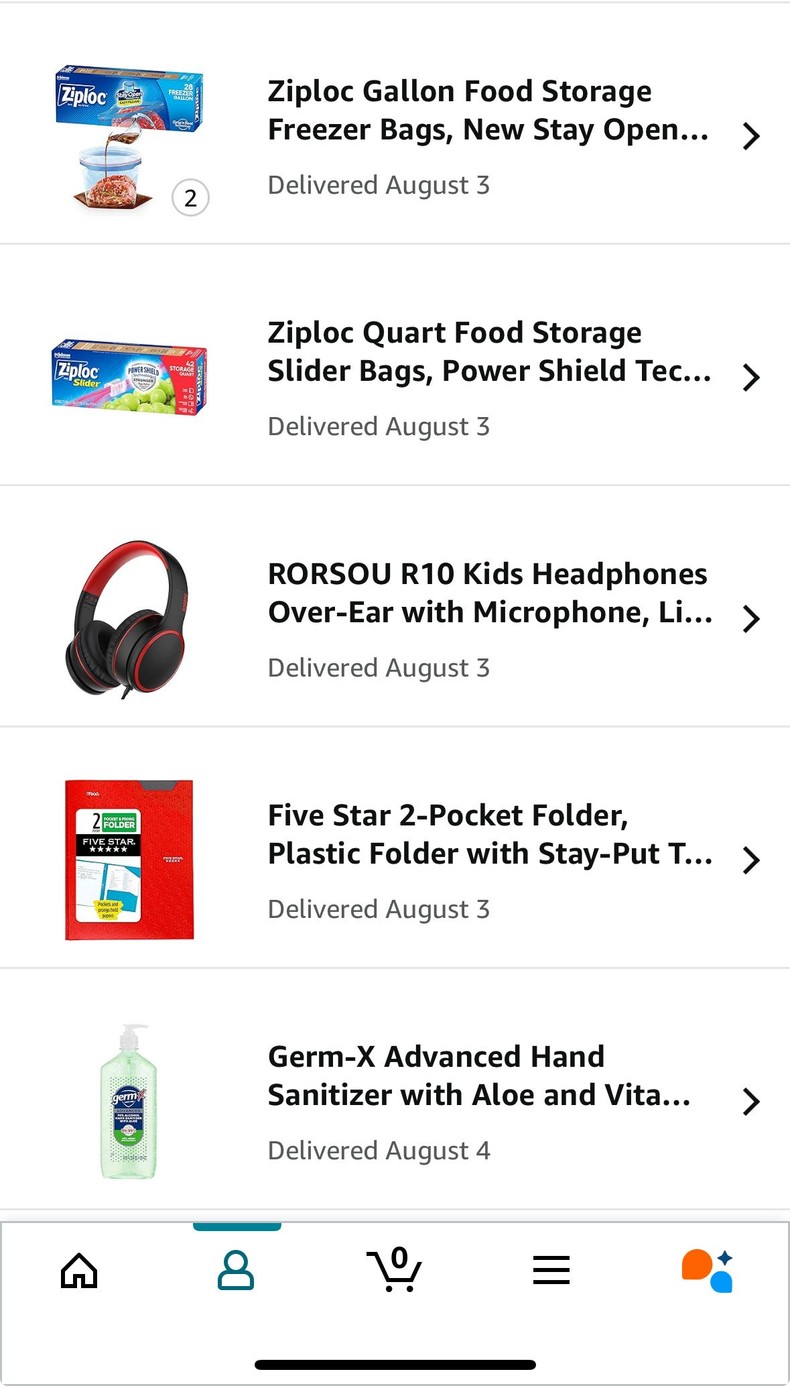The image size is (790, 1386).
Task: Tap the Five Star red folder image
Action: (128, 858)
